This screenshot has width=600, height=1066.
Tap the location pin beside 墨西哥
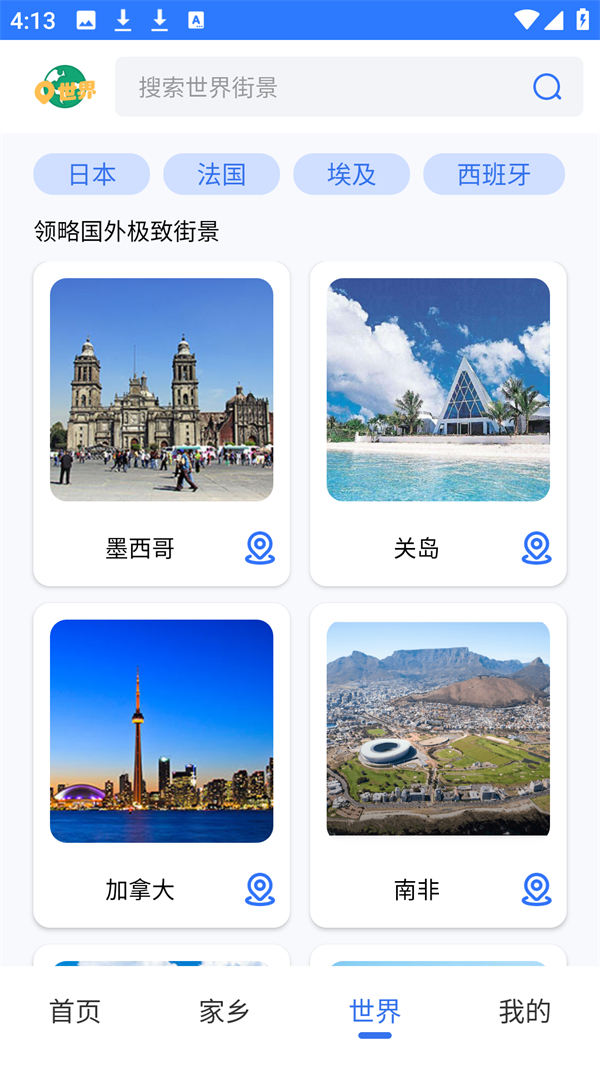260,548
